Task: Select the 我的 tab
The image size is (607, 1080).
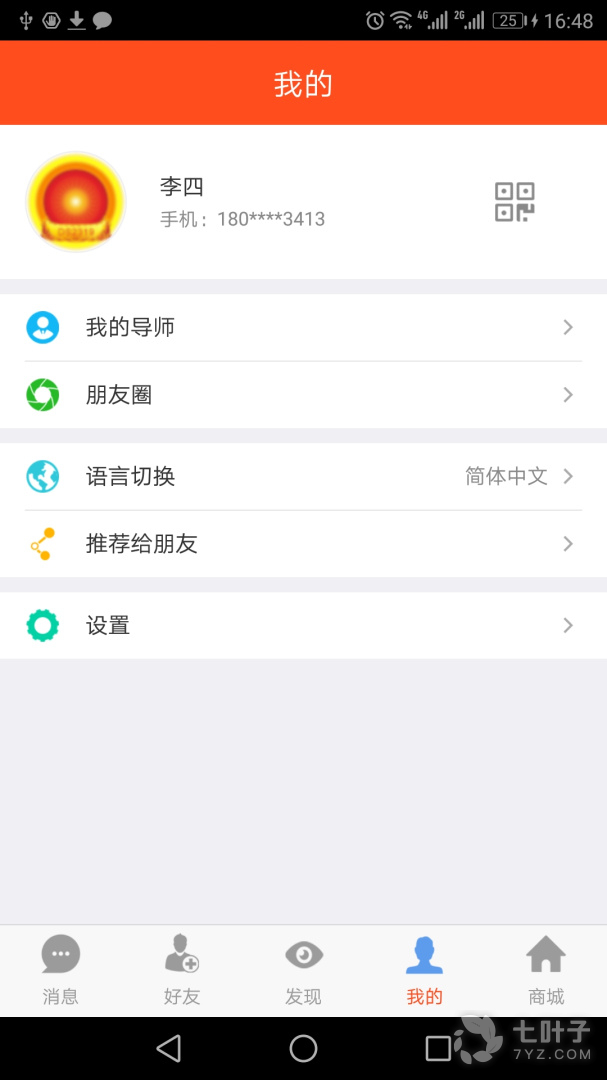Action: pyautogui.click(x=424, y=970)
